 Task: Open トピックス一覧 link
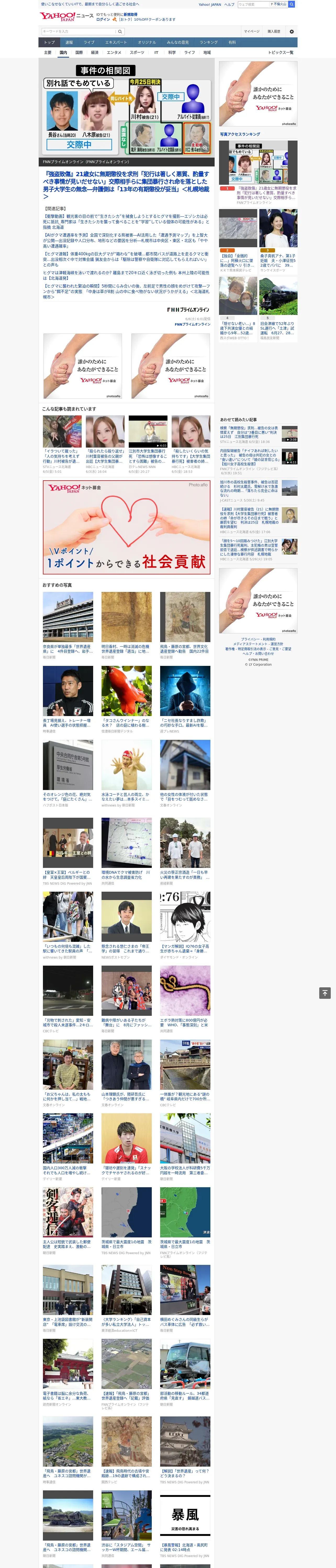281,52
